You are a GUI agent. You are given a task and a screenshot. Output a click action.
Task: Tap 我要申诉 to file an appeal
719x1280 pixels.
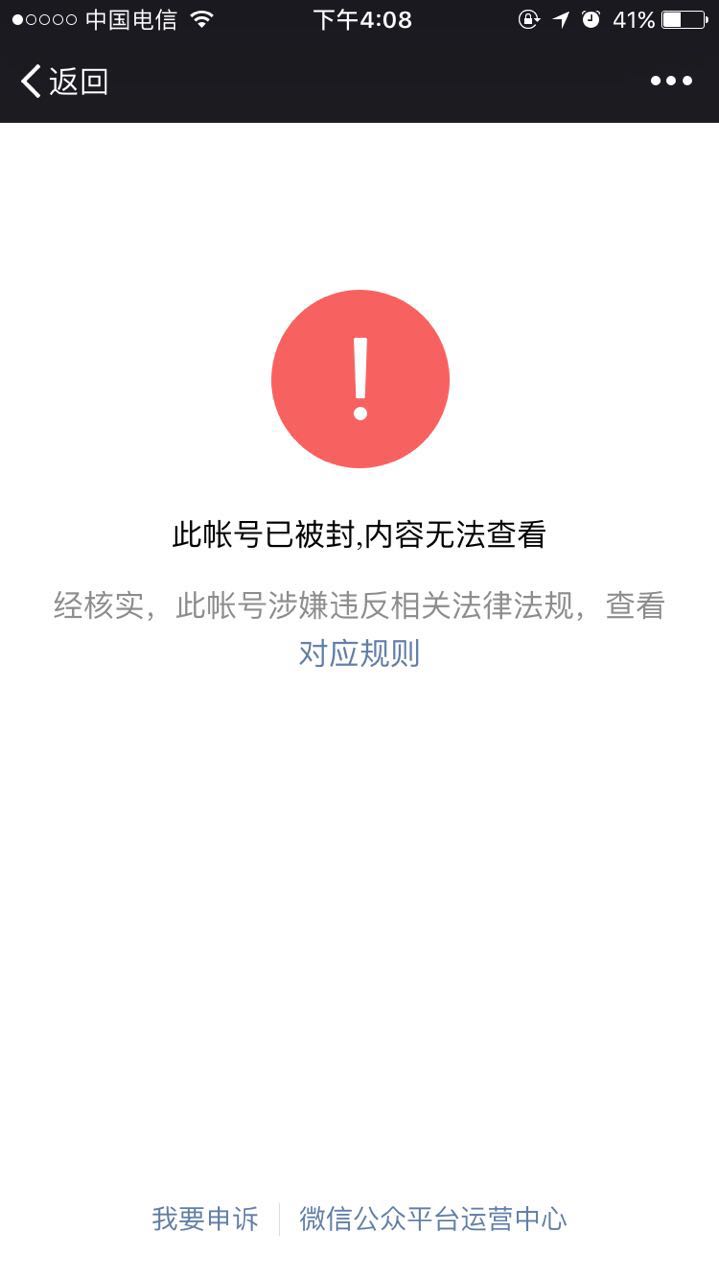(x=205, y=1219)
